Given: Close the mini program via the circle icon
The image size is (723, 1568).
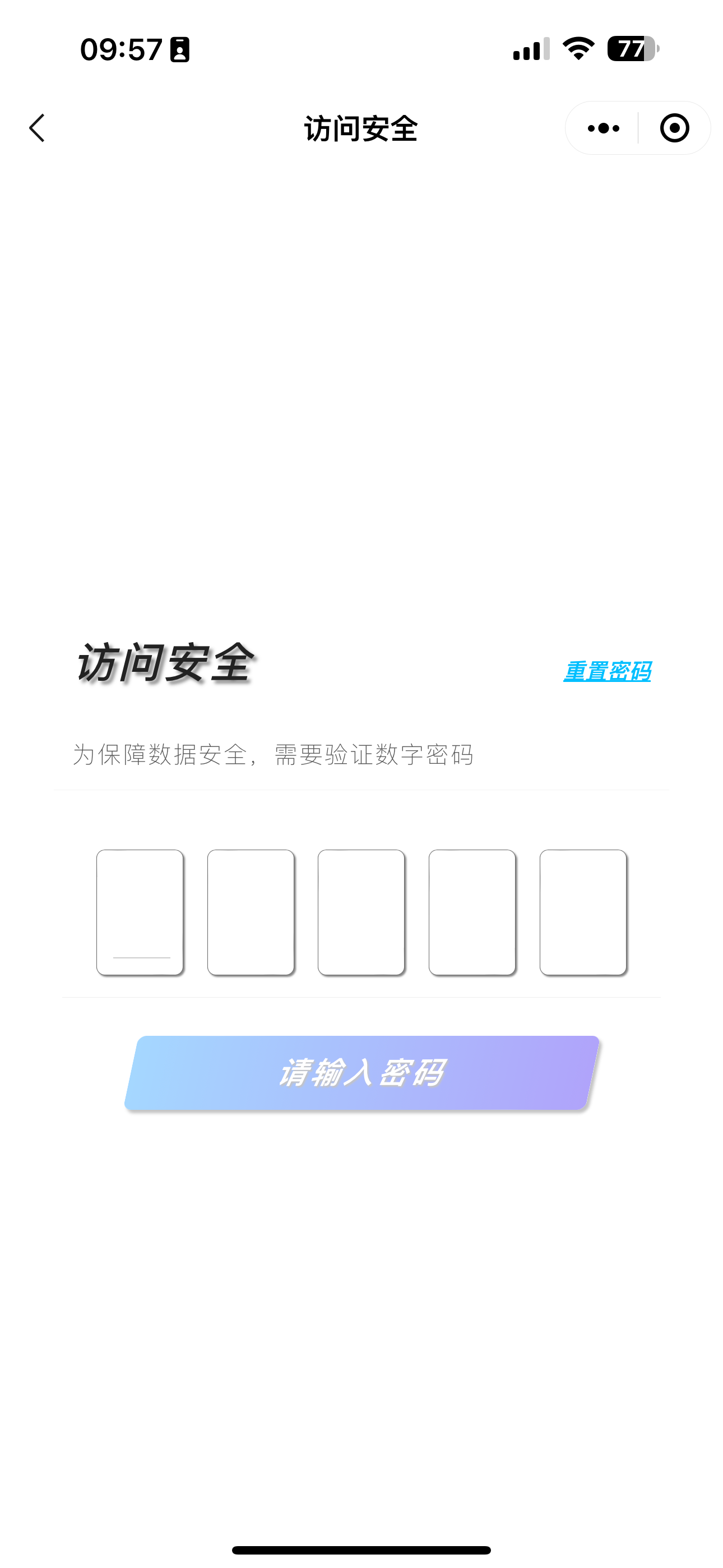Looking at the screenshot, I should tap(674, 128).
